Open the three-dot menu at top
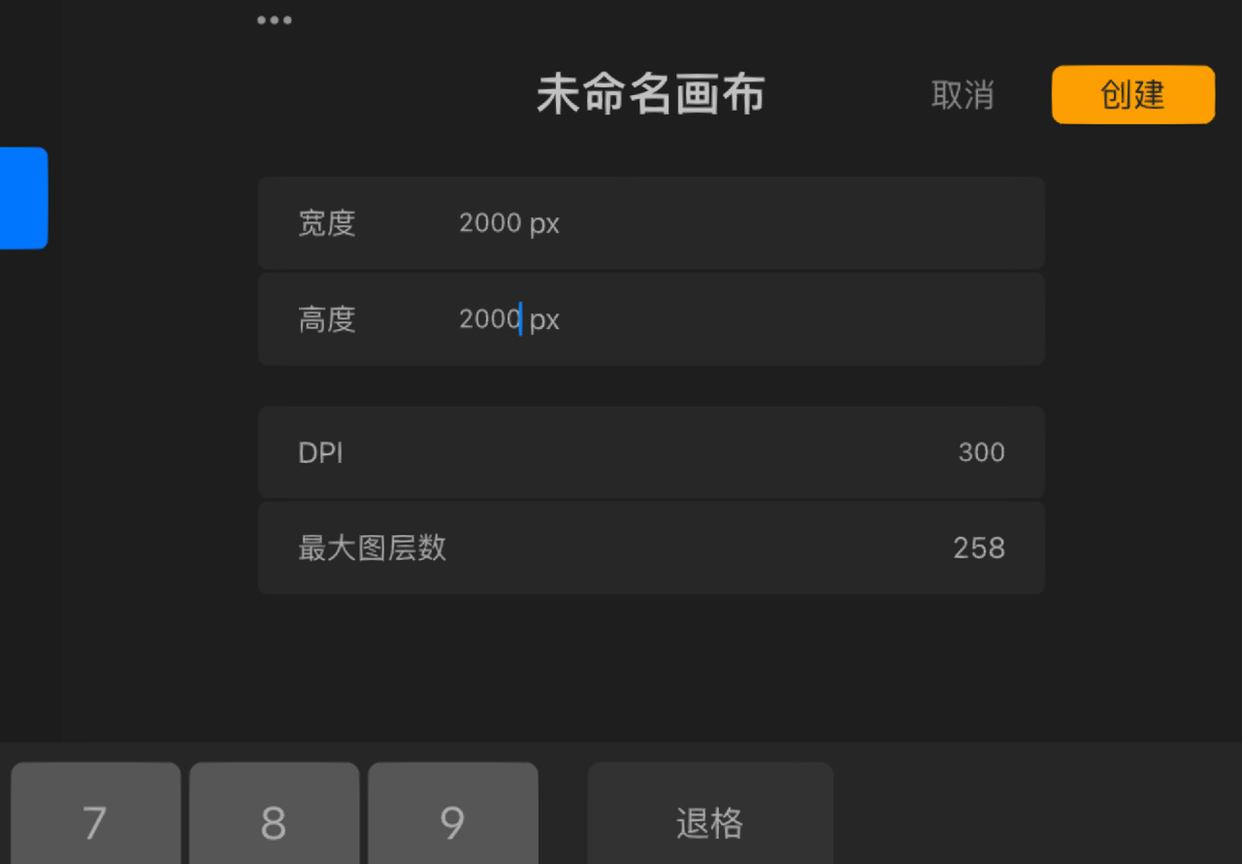 pyautogui.click(x=274, y=20)
